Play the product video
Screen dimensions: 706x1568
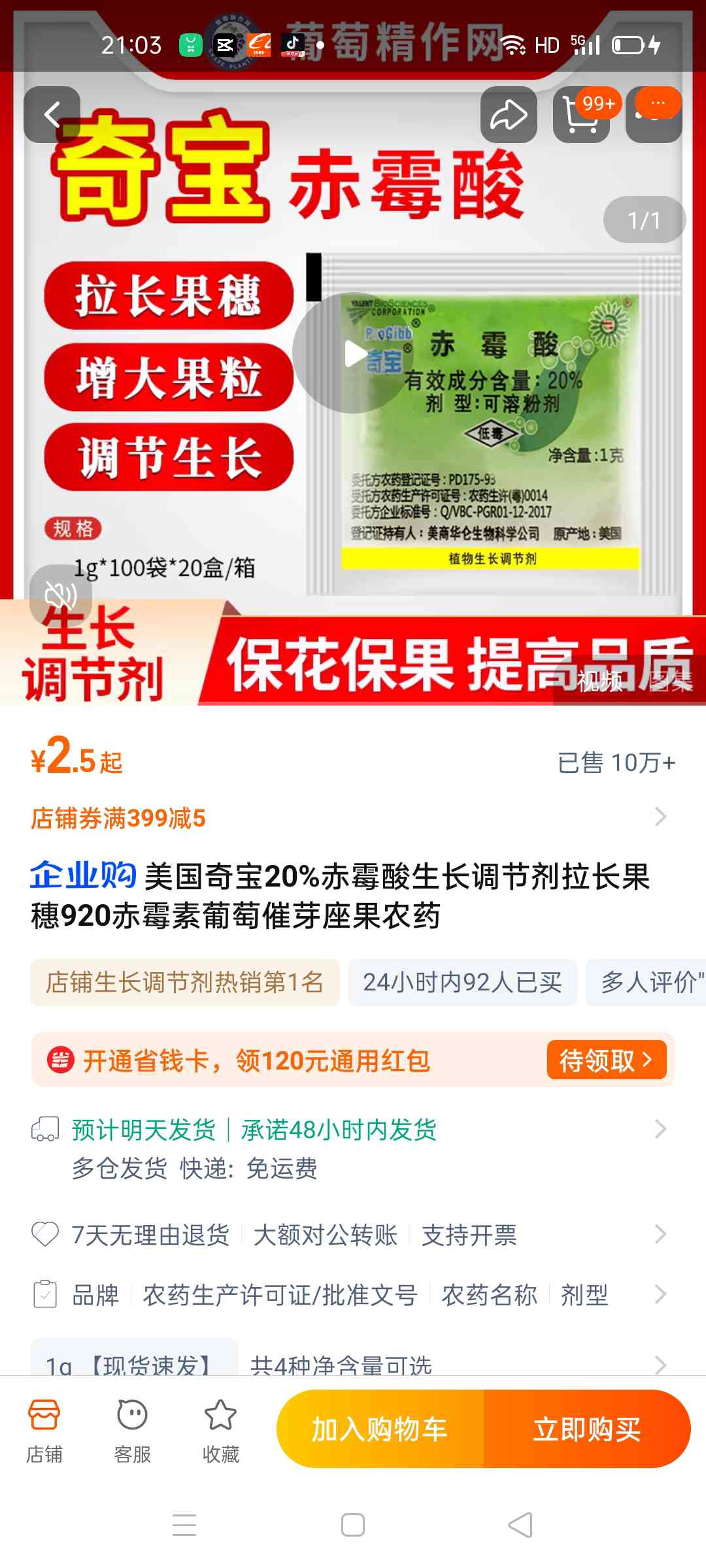[354, 353]
